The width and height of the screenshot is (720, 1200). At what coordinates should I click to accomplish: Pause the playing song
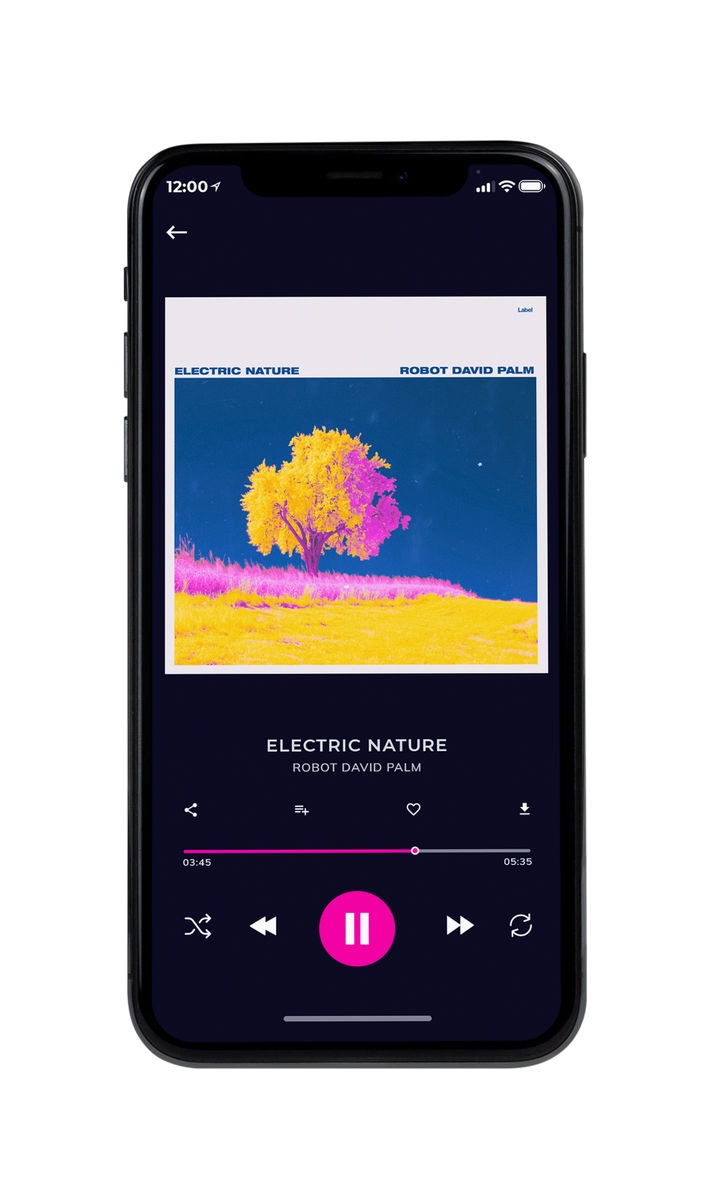click(x=357, y=928)
